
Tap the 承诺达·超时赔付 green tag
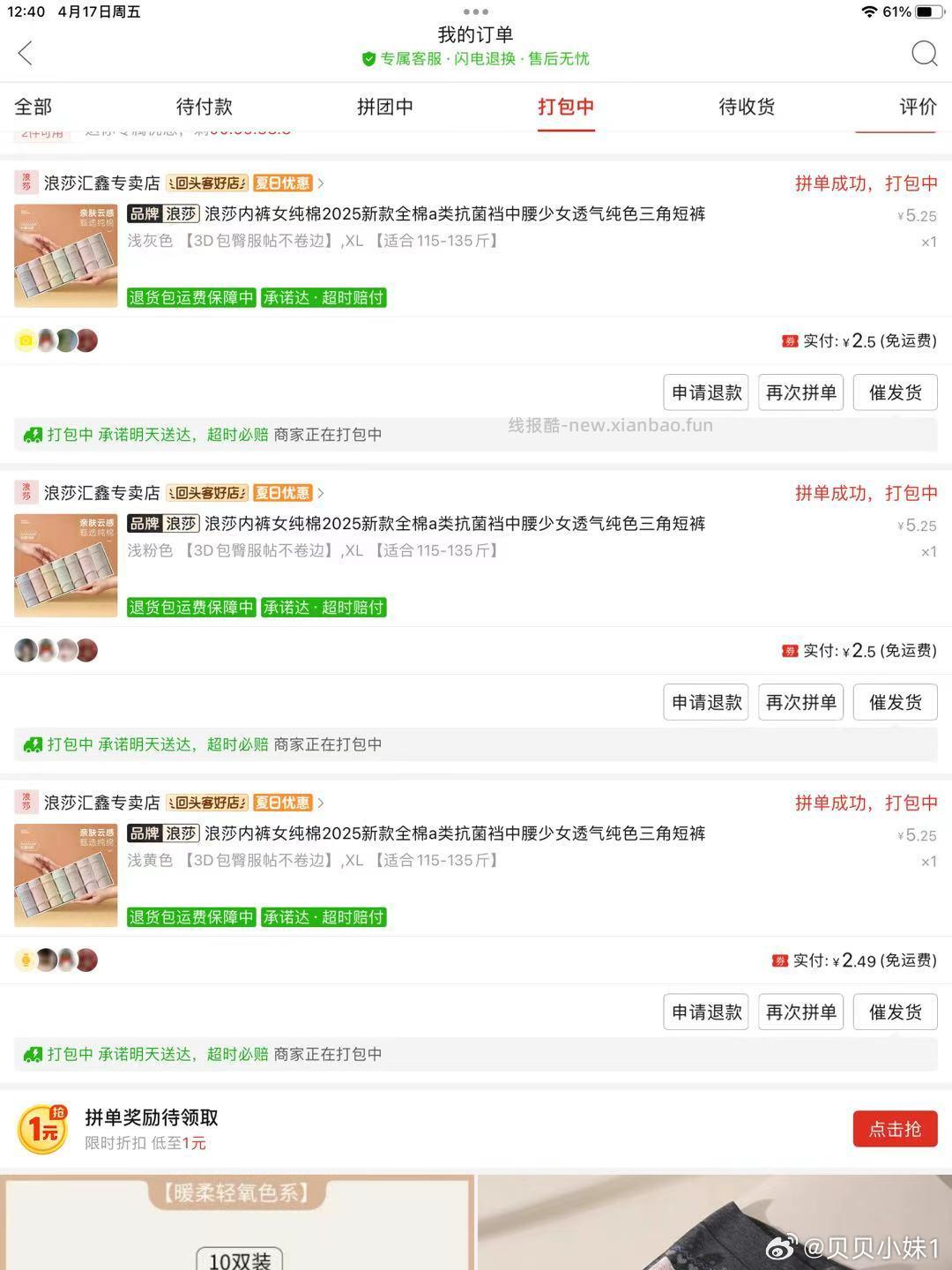[x=324, y=297]
